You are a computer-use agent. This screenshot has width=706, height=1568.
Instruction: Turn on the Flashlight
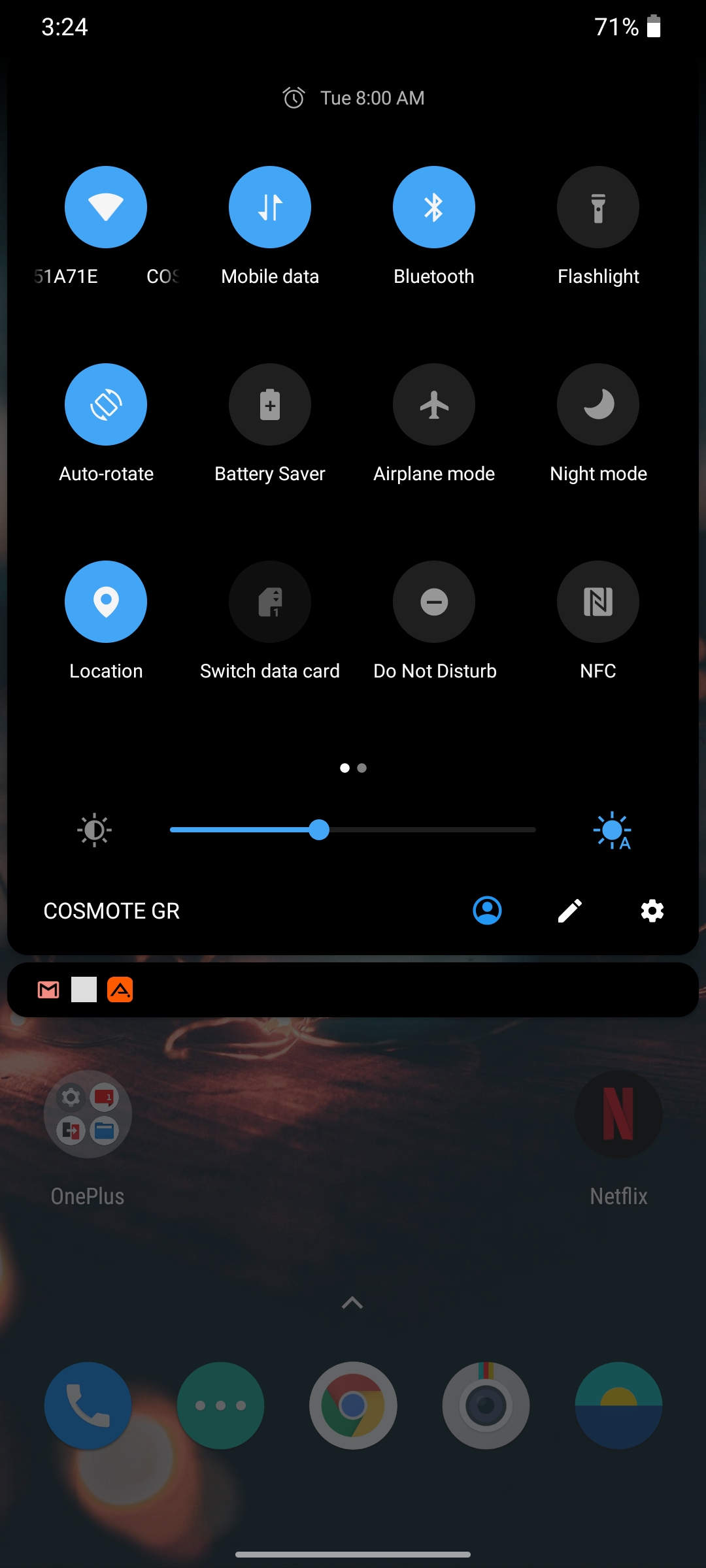click(598, 207)
